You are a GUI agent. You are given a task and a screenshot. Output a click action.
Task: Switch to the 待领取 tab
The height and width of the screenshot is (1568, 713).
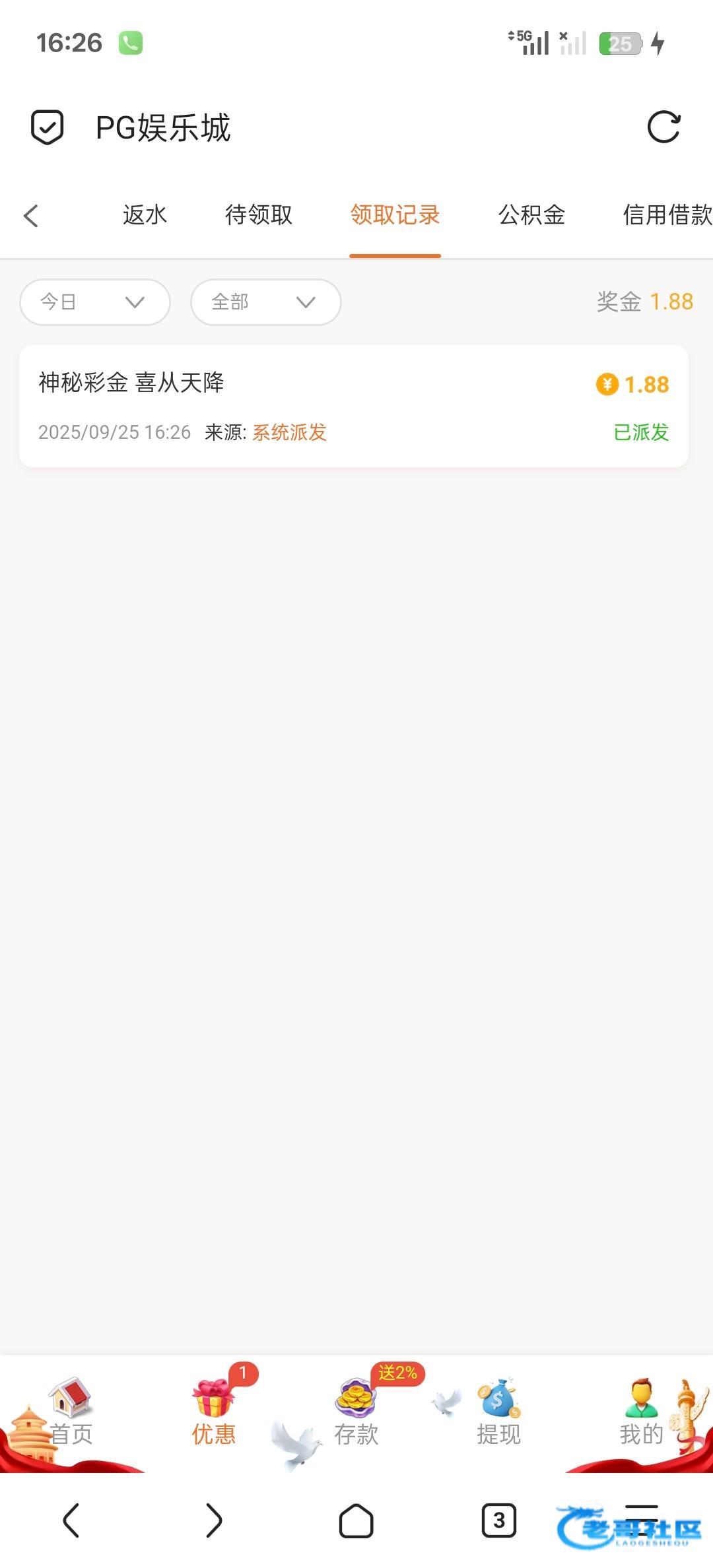tap(258, 215)
